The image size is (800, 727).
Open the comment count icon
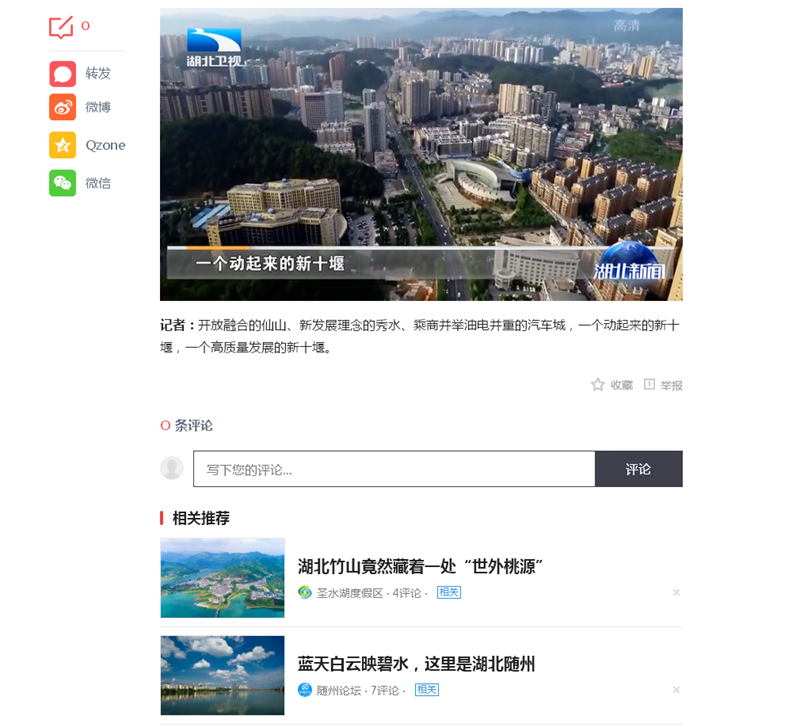click(62, 27)
